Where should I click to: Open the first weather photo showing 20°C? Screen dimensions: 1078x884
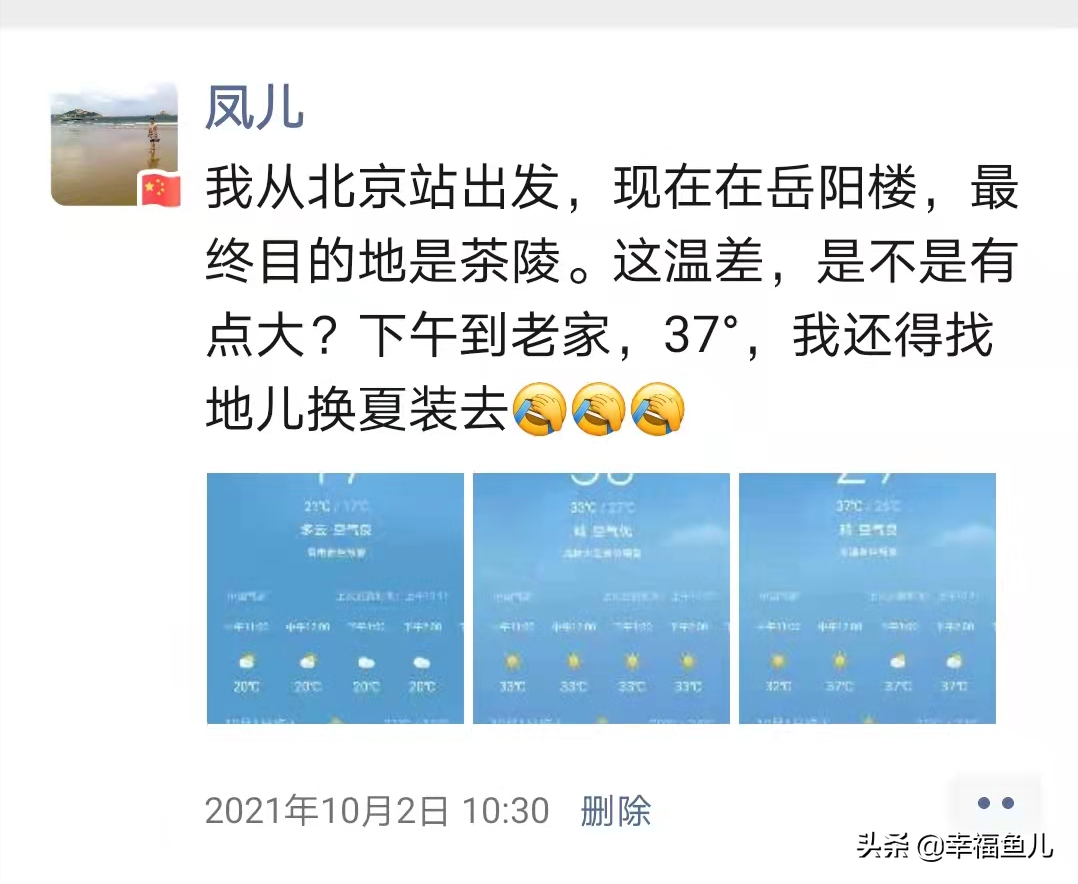click(335, 598)
